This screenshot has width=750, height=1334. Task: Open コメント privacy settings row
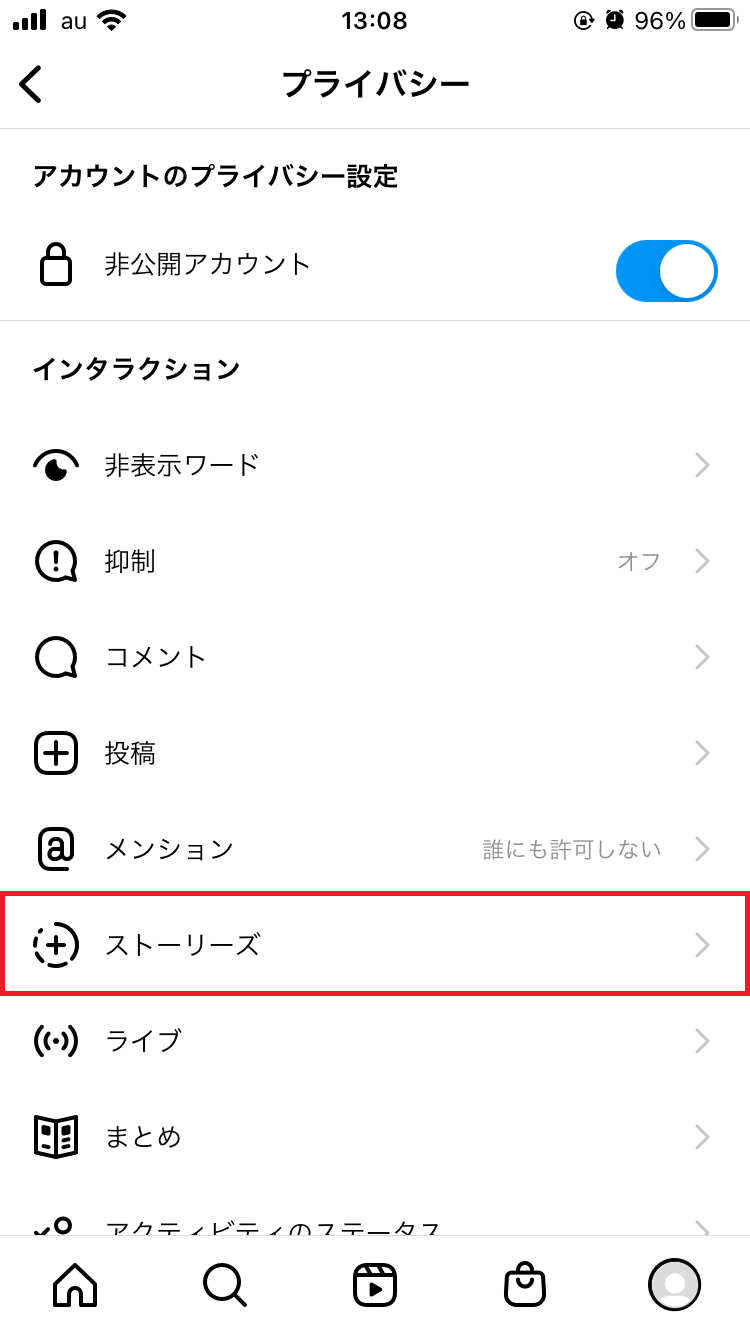tap(375, 657)
